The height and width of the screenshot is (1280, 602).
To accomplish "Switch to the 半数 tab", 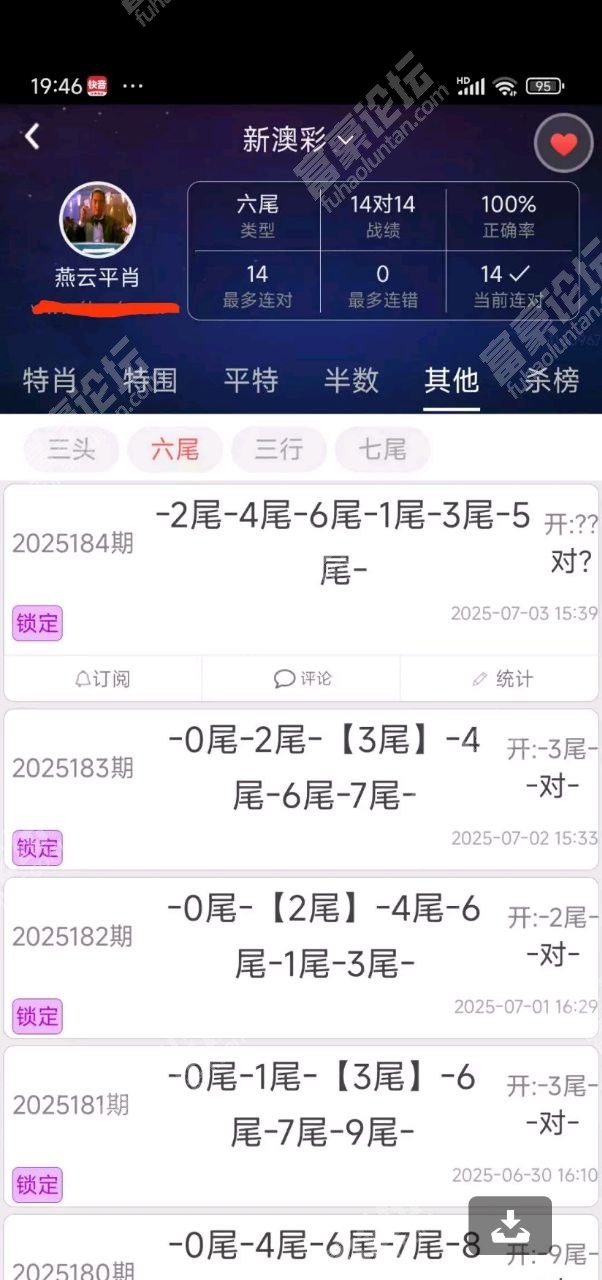I will [x=351, y=380].
